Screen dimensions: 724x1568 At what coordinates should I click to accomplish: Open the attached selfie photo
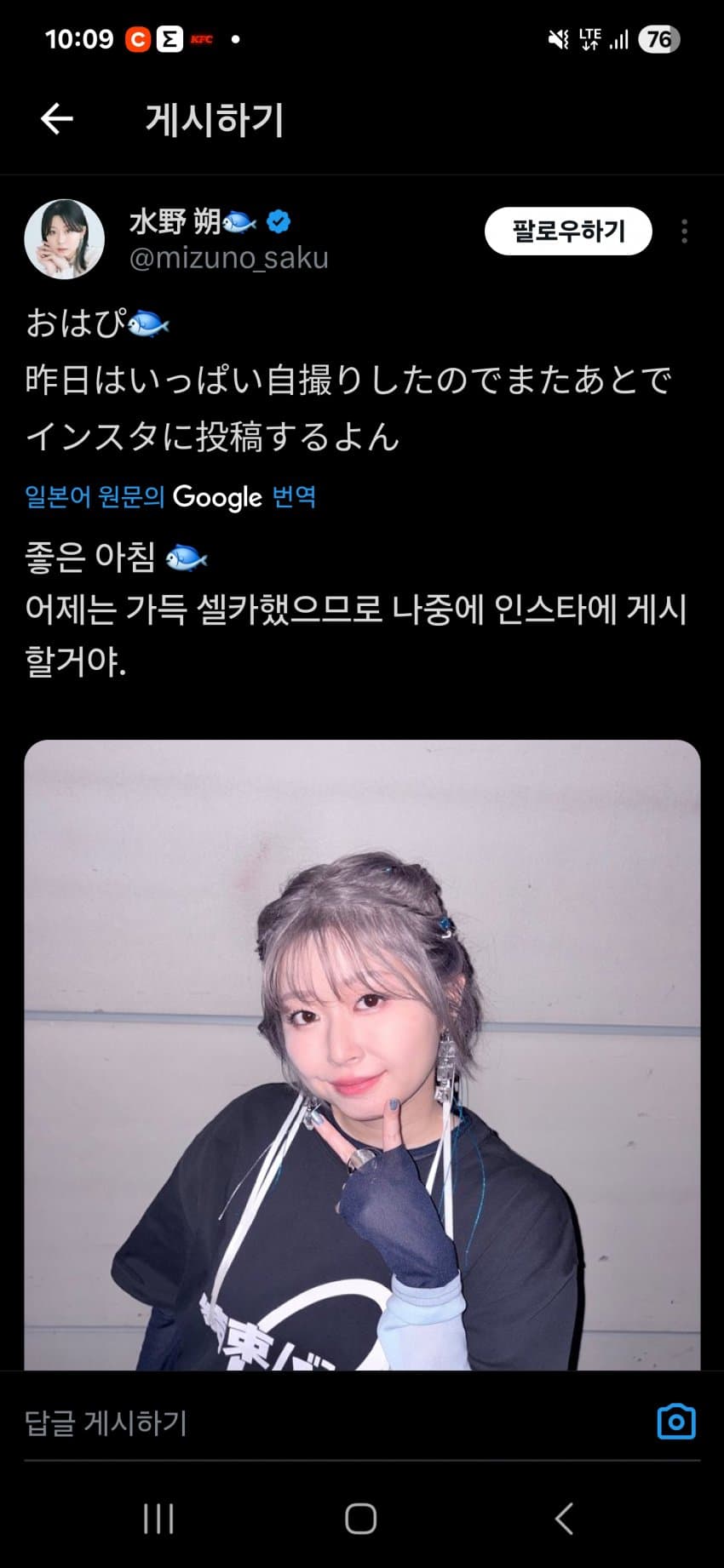click(x=362, y=1054)
